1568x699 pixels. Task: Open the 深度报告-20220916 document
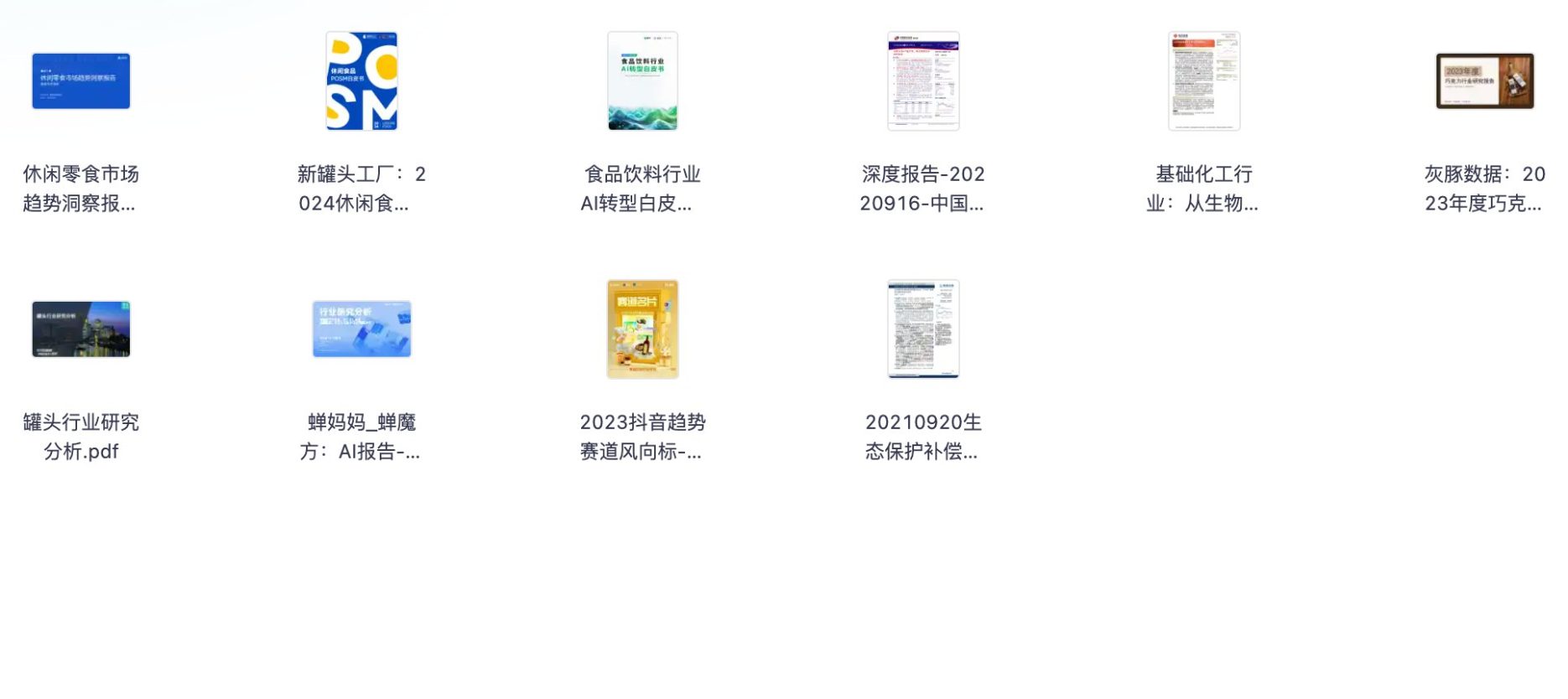point(923,81)
